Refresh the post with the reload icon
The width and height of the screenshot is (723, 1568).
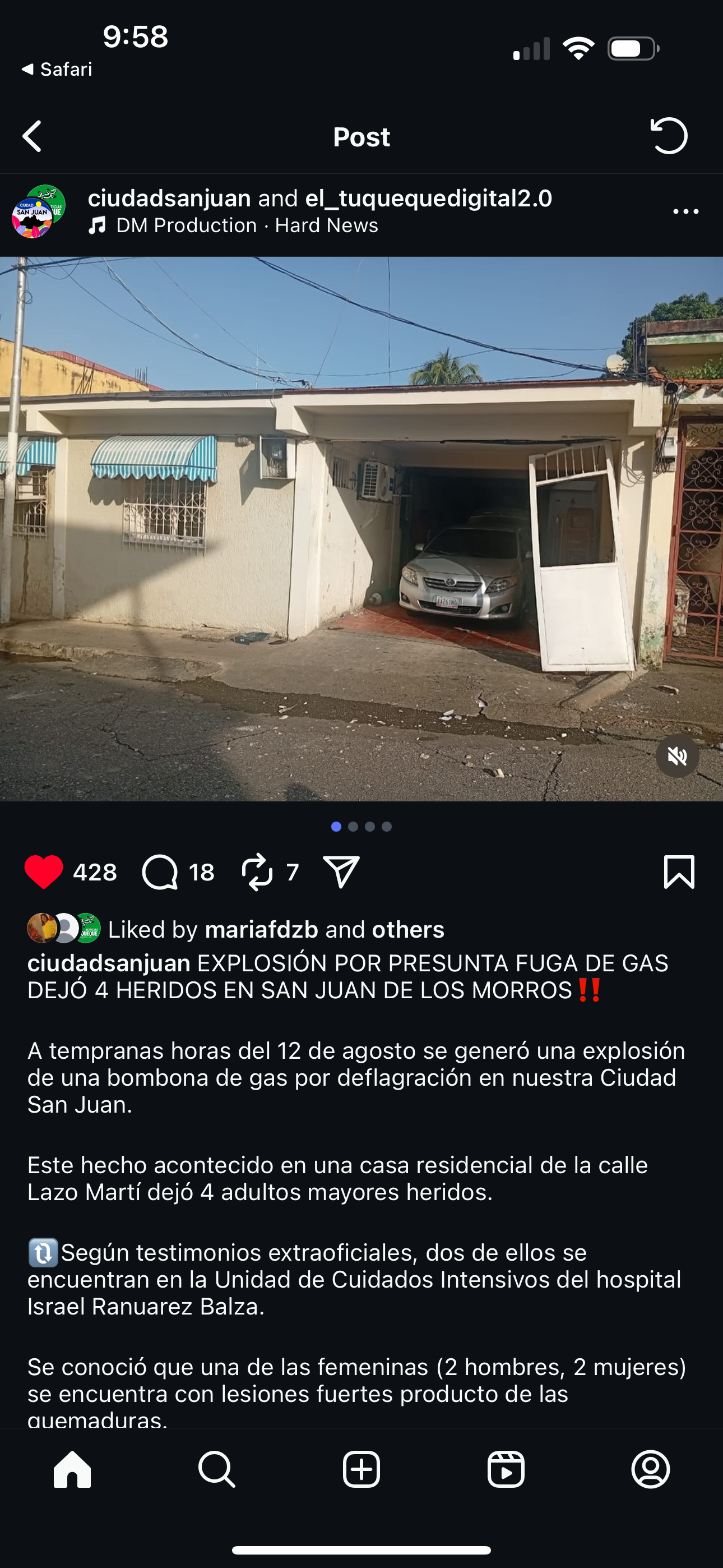(669, 136)
